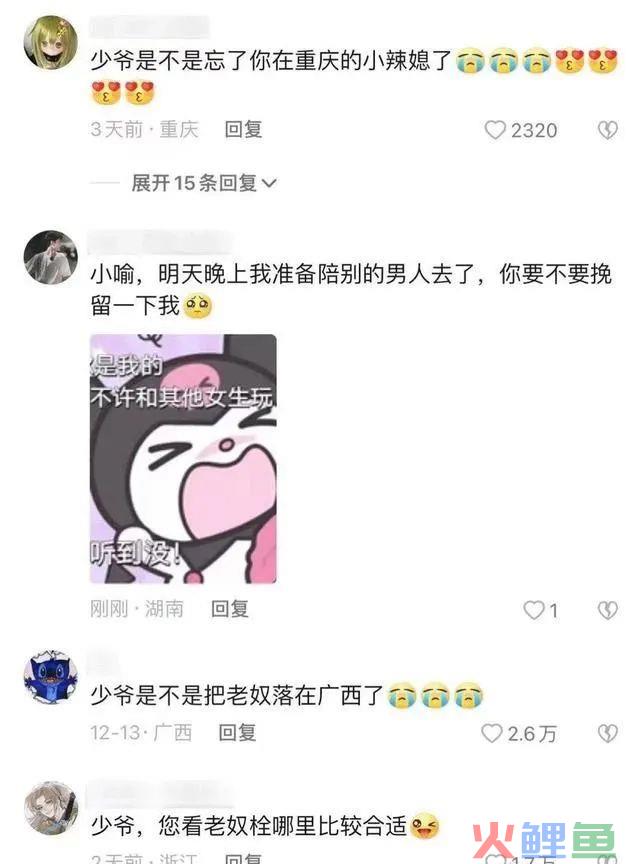
Task: Dislike the 小喻 comment from 湖南
Action: (x=607, y=609)
